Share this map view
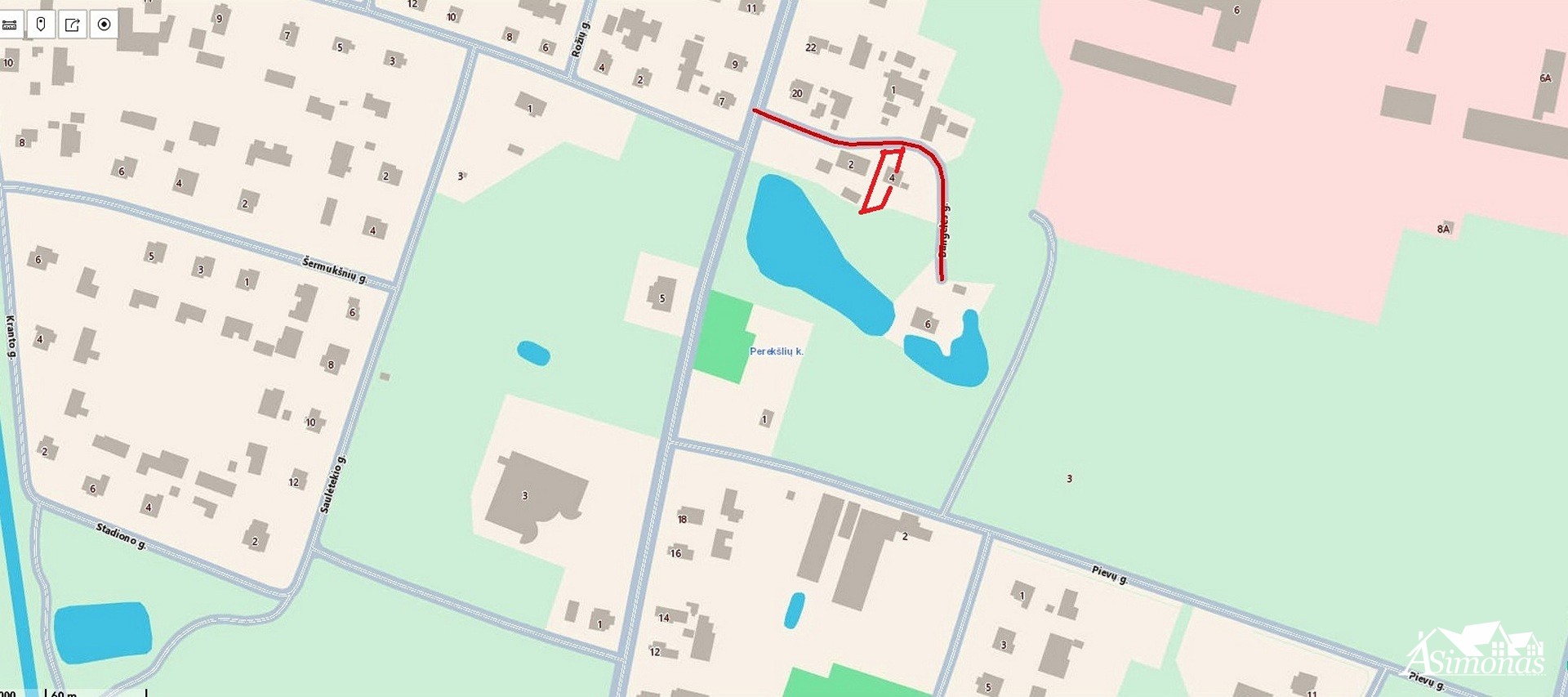 click(73, 25)
